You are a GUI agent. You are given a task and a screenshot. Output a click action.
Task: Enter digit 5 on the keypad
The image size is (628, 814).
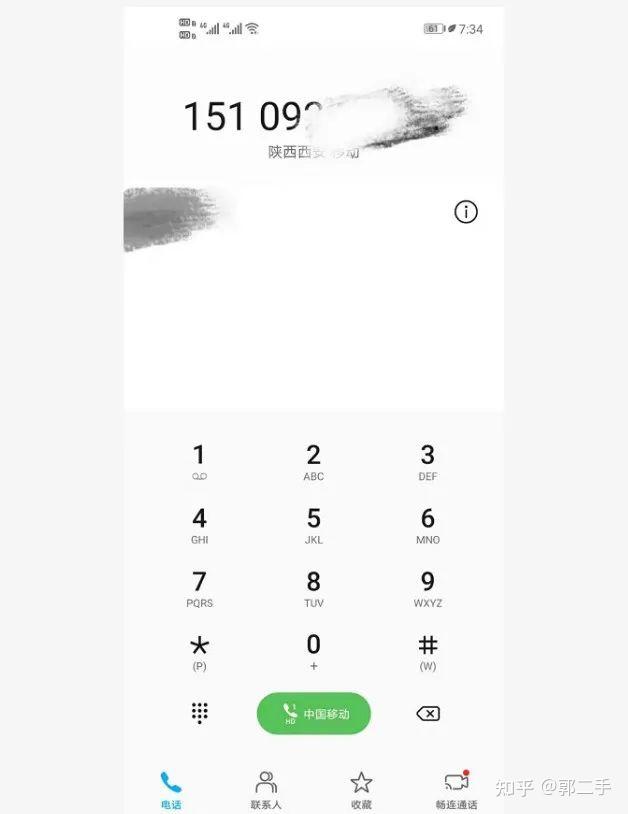tap(313, 524)
